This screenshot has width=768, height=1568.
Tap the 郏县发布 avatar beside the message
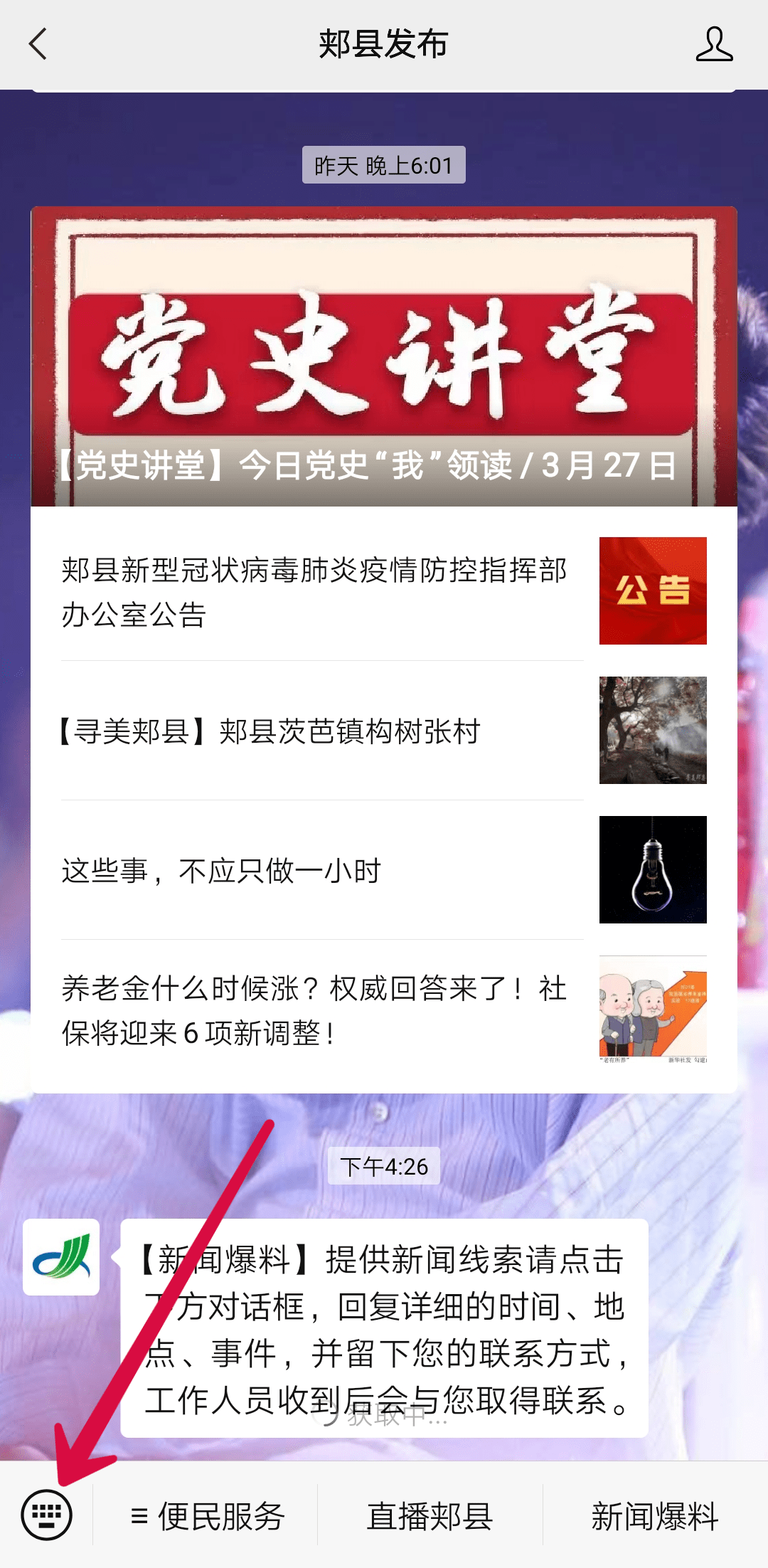click(61, 1257)
